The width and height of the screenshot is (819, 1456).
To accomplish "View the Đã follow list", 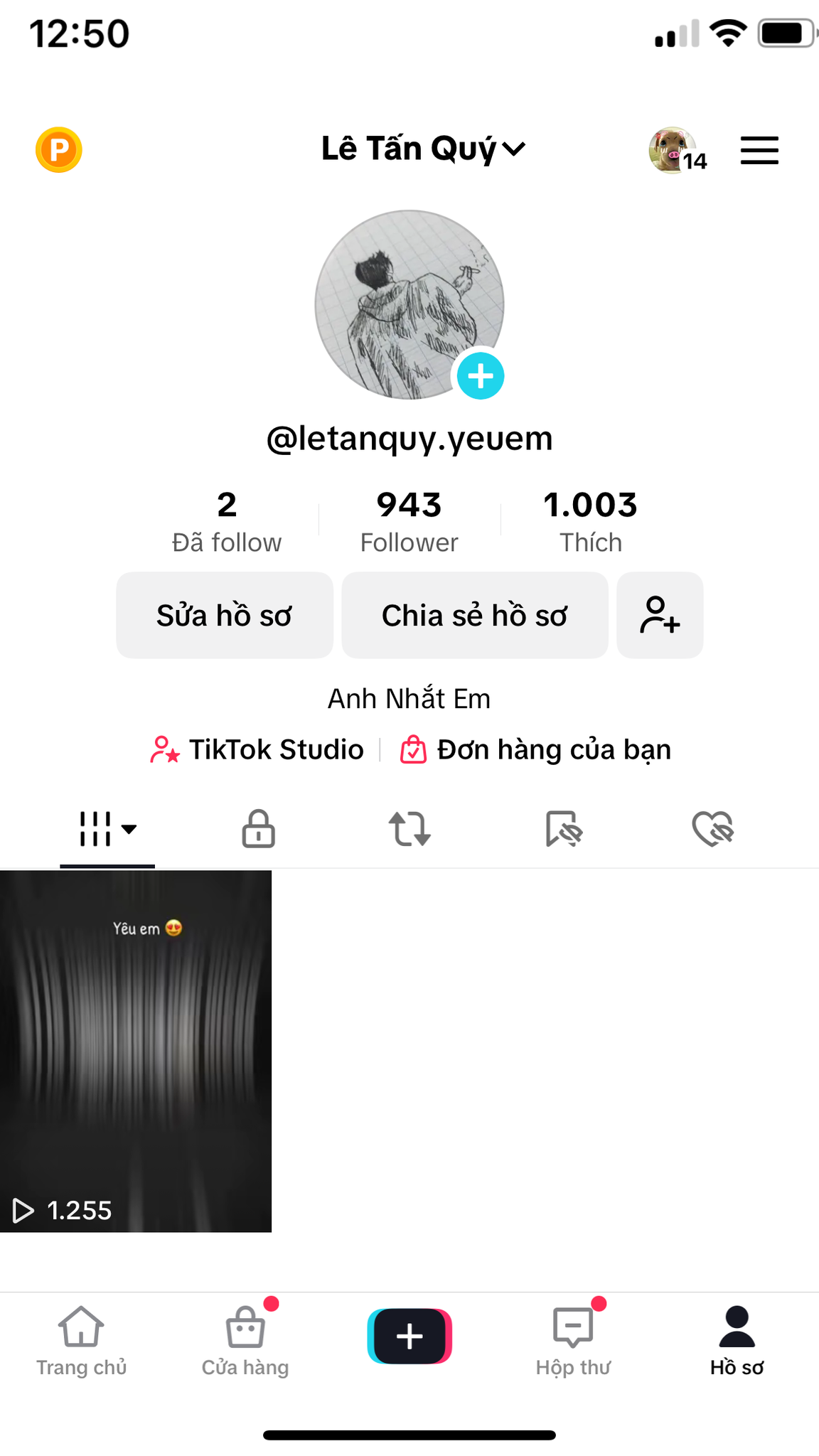I will point(227,522).
